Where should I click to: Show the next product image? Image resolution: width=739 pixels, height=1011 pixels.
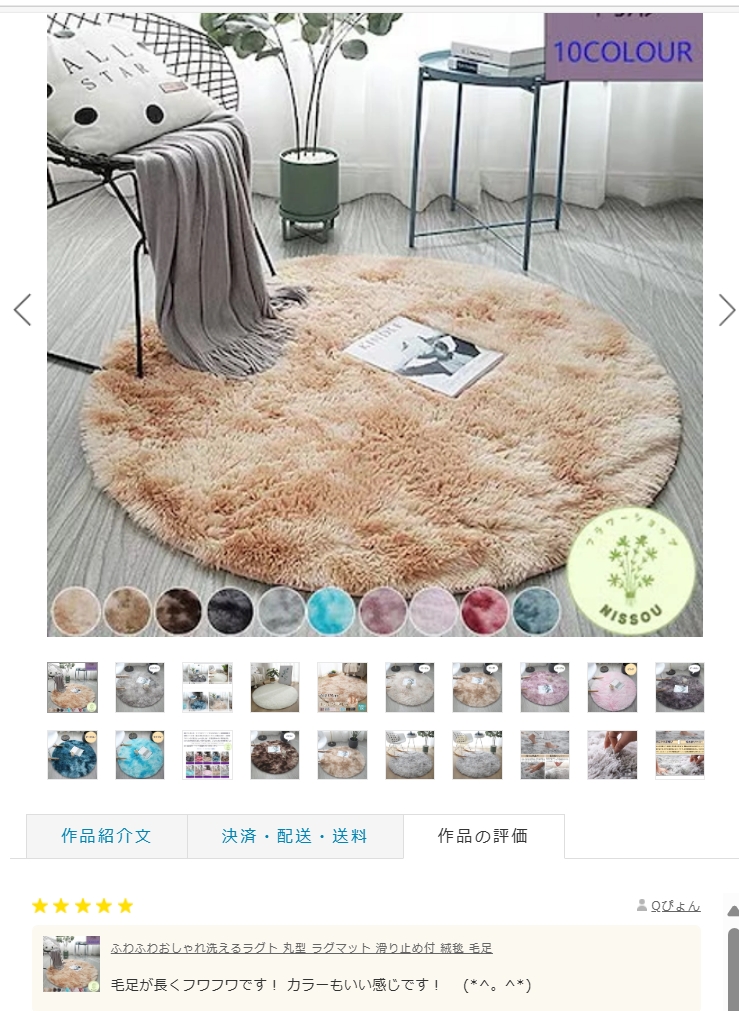pos(727,310)
